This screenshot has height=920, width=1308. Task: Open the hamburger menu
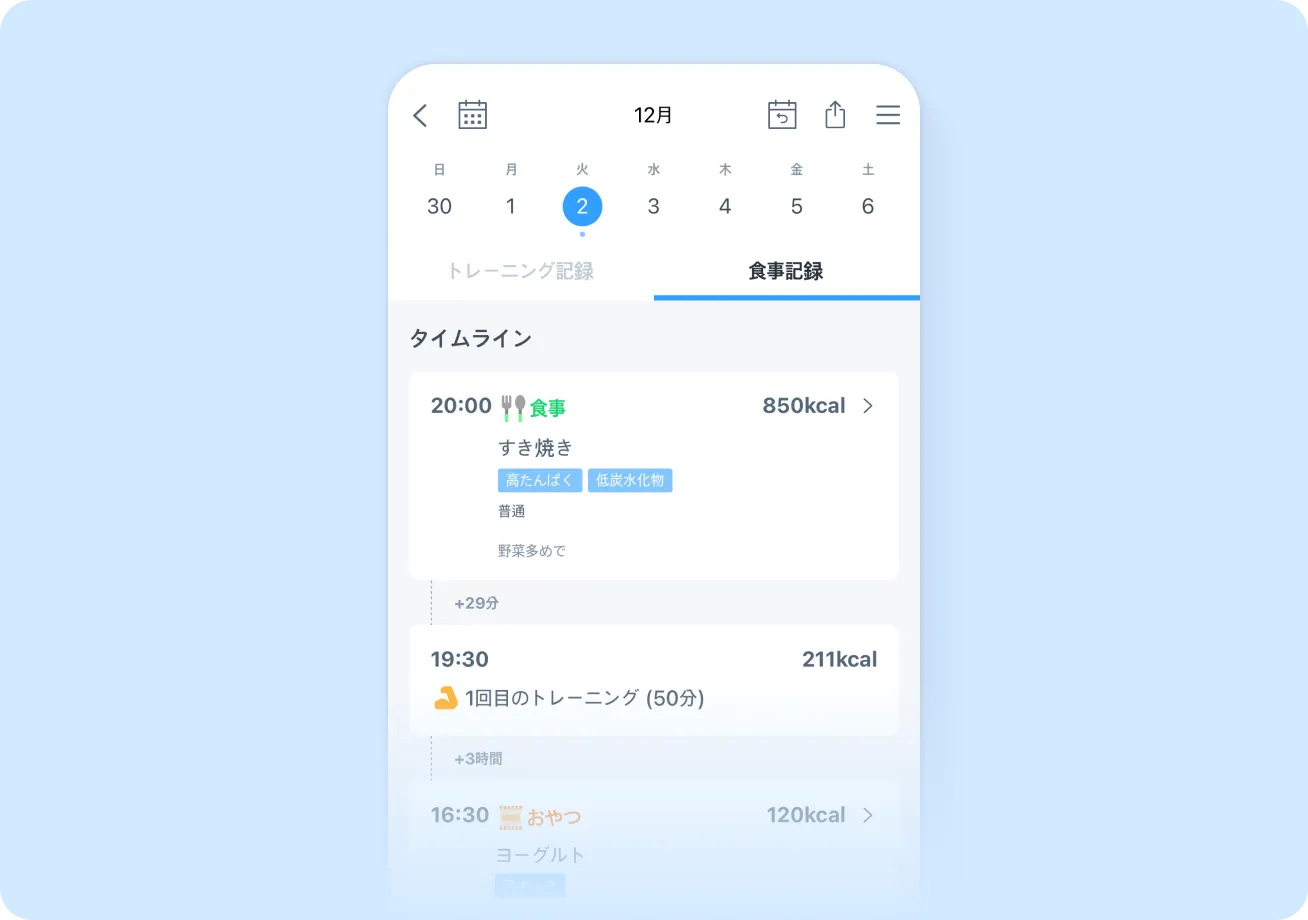click(x=888, y=115)
